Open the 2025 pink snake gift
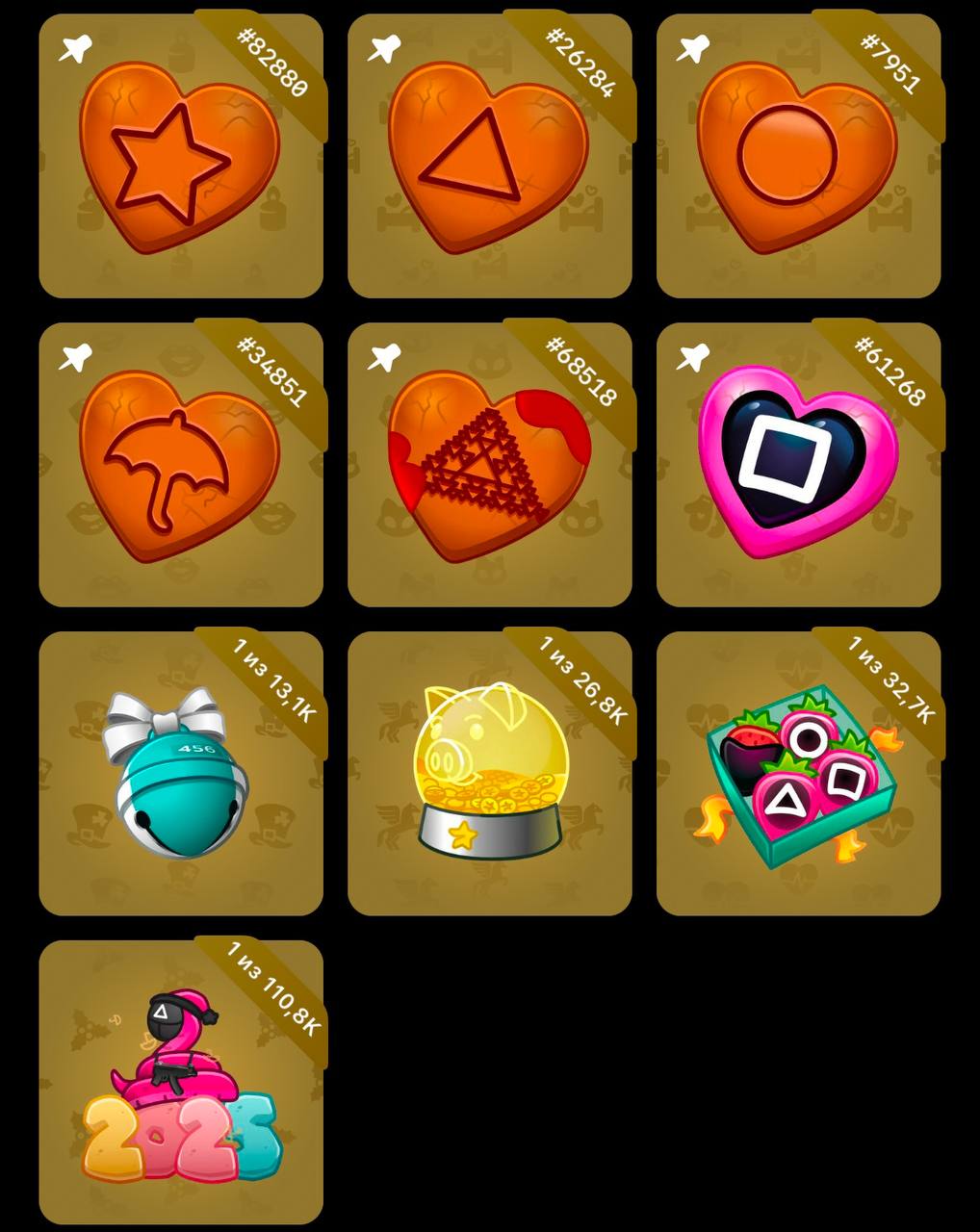 [x=180, y=1083]
